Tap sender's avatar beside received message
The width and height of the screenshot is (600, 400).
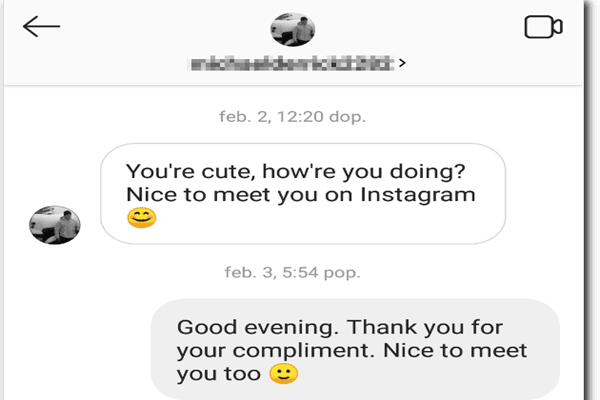(x=54, y=227)
